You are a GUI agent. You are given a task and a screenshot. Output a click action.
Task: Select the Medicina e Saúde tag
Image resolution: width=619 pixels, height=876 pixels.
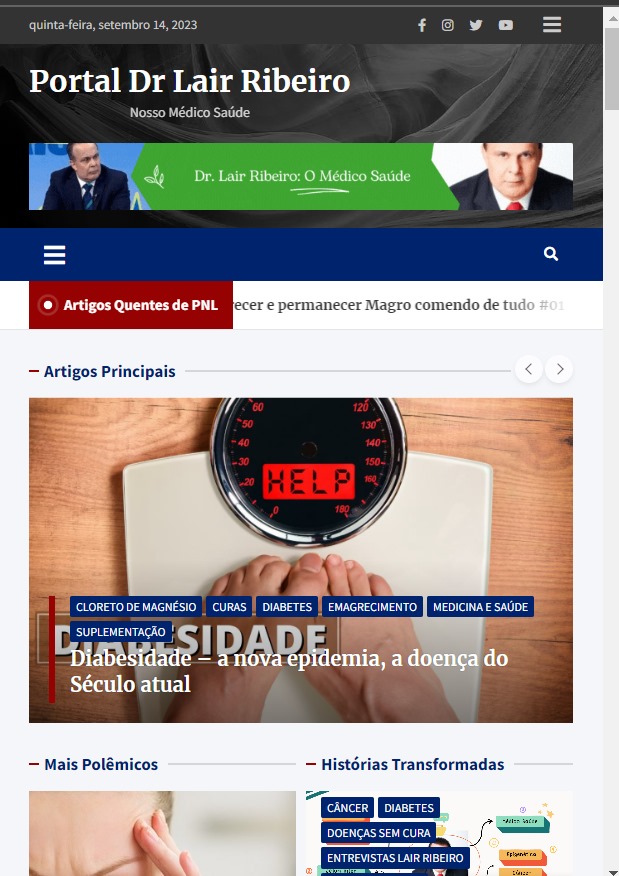tap(480, 607)
